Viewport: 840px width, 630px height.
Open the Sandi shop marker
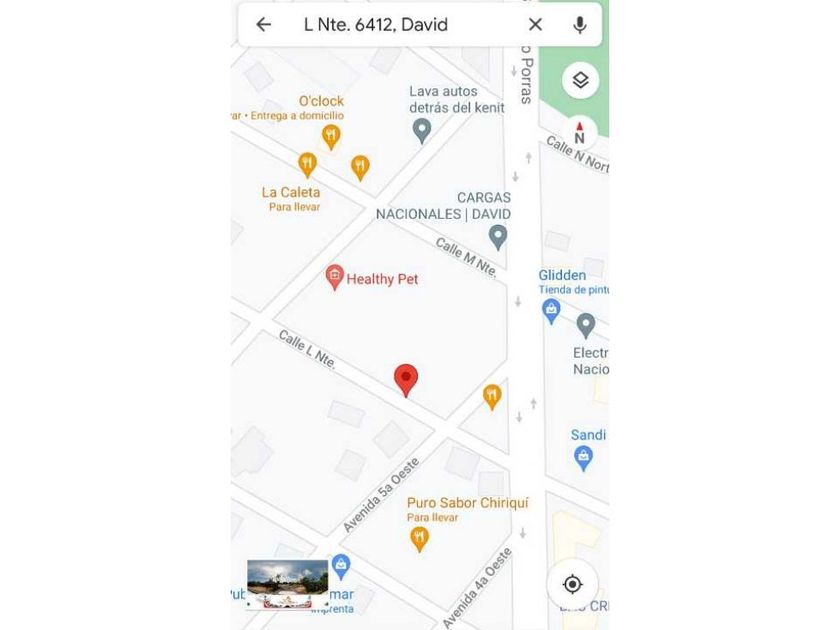click(583, 459)
